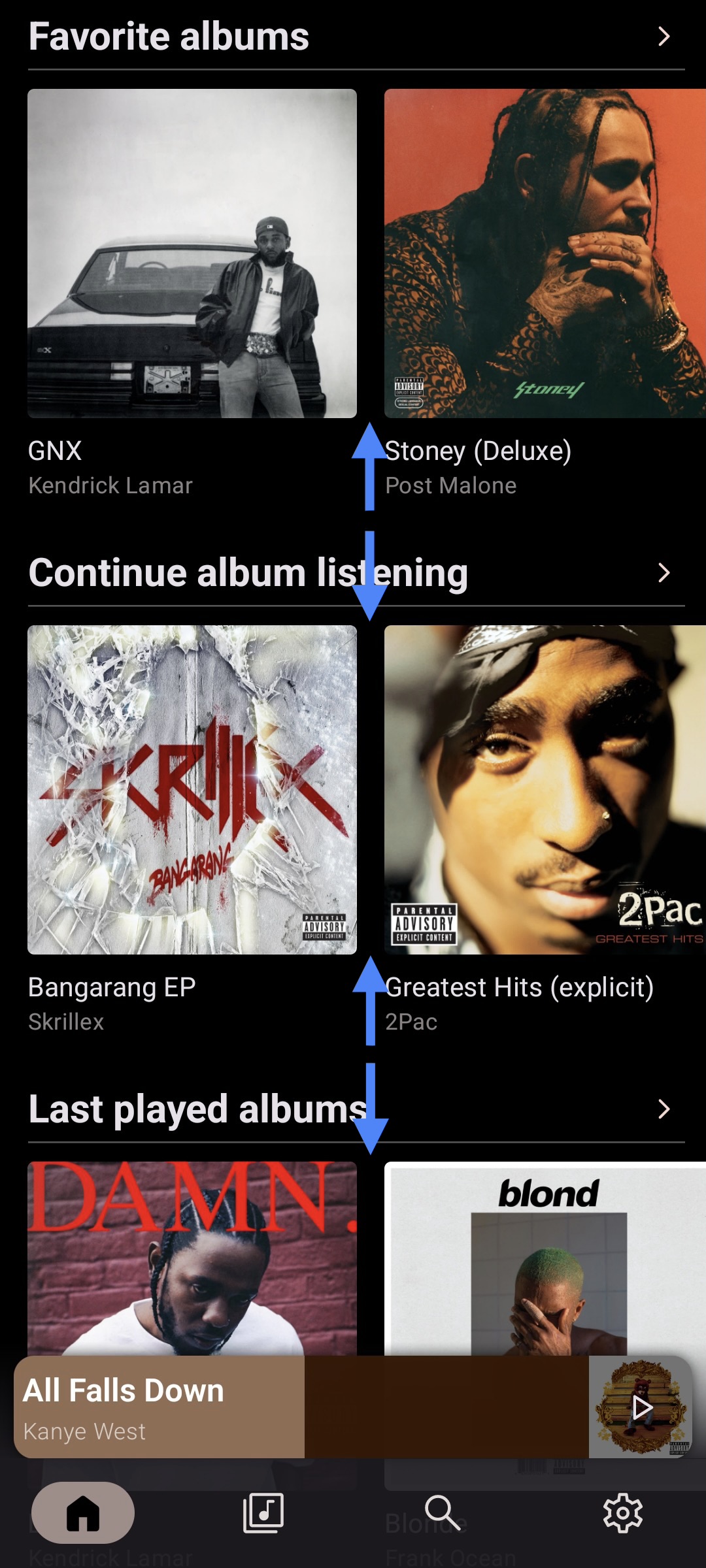Viewport: 706px width, 1568px height.
Task: Open Stoney (Deluxe) by Post Malone
Action: [x=545, y=253]
